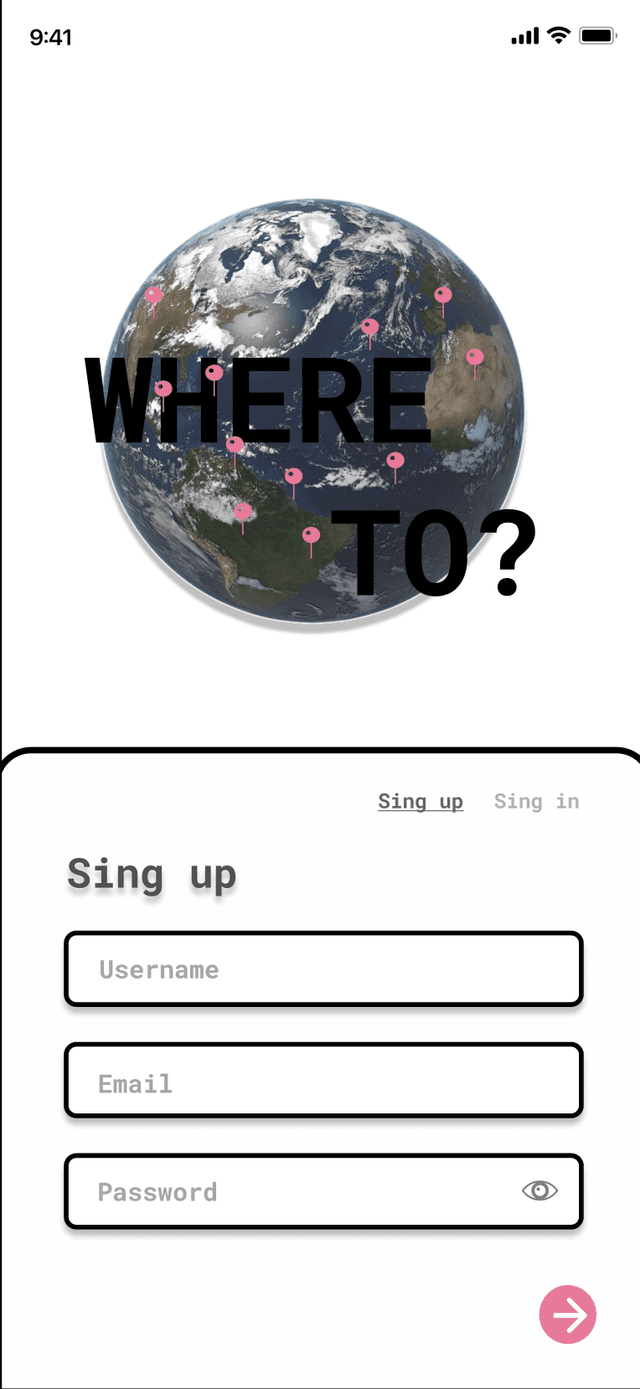Focus the Username field

pos(323,969)
